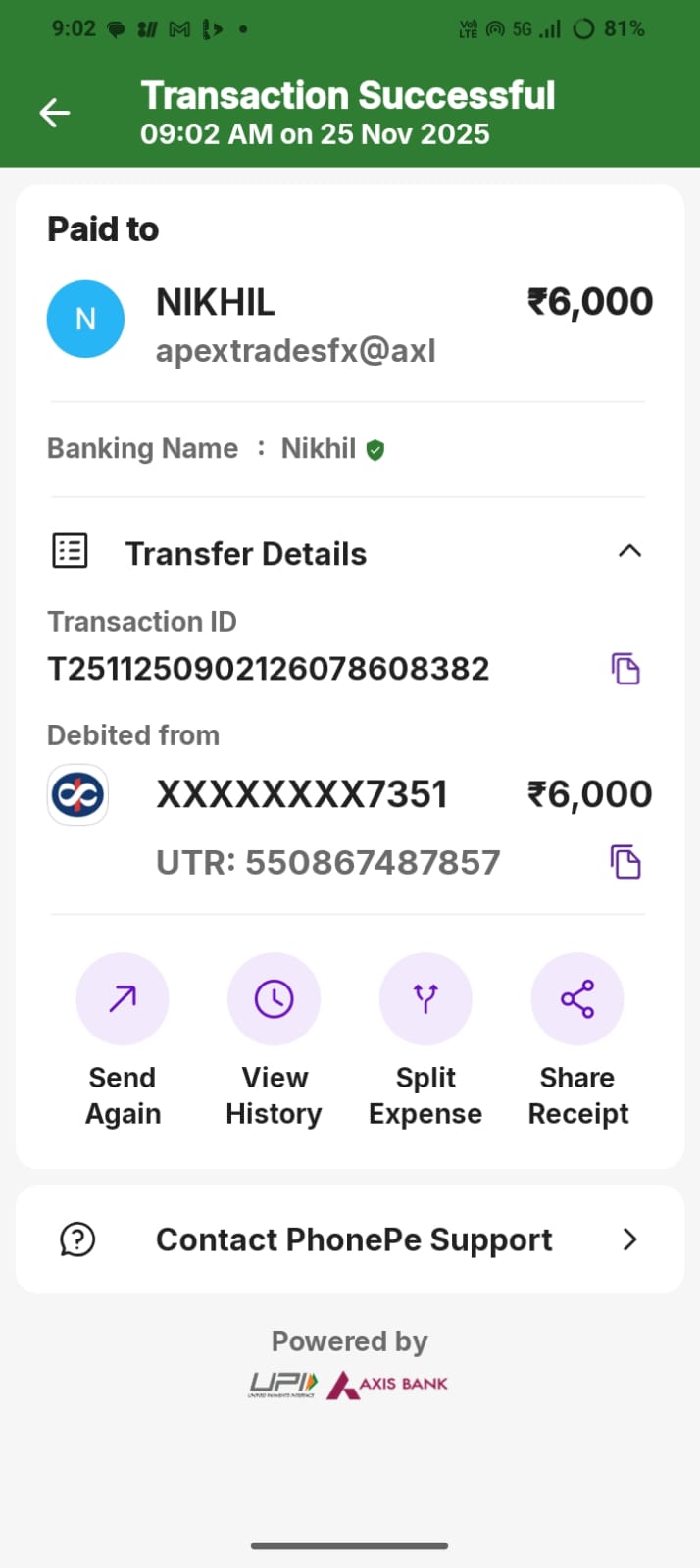Tap Send Again to repeat payment
This screenshot has width=700, height=1568.
123,999
